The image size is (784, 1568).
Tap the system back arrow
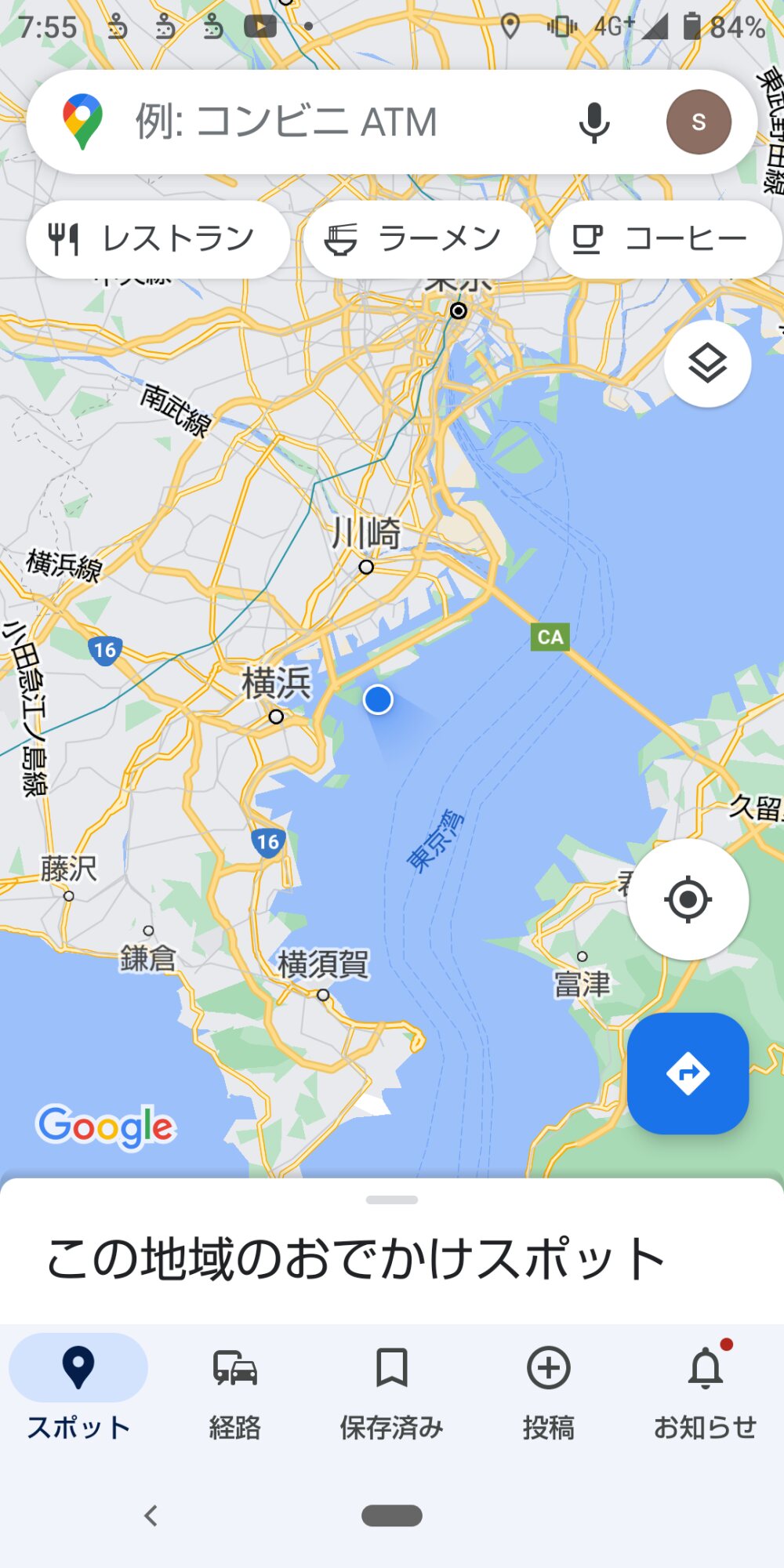pos(151,1515)
